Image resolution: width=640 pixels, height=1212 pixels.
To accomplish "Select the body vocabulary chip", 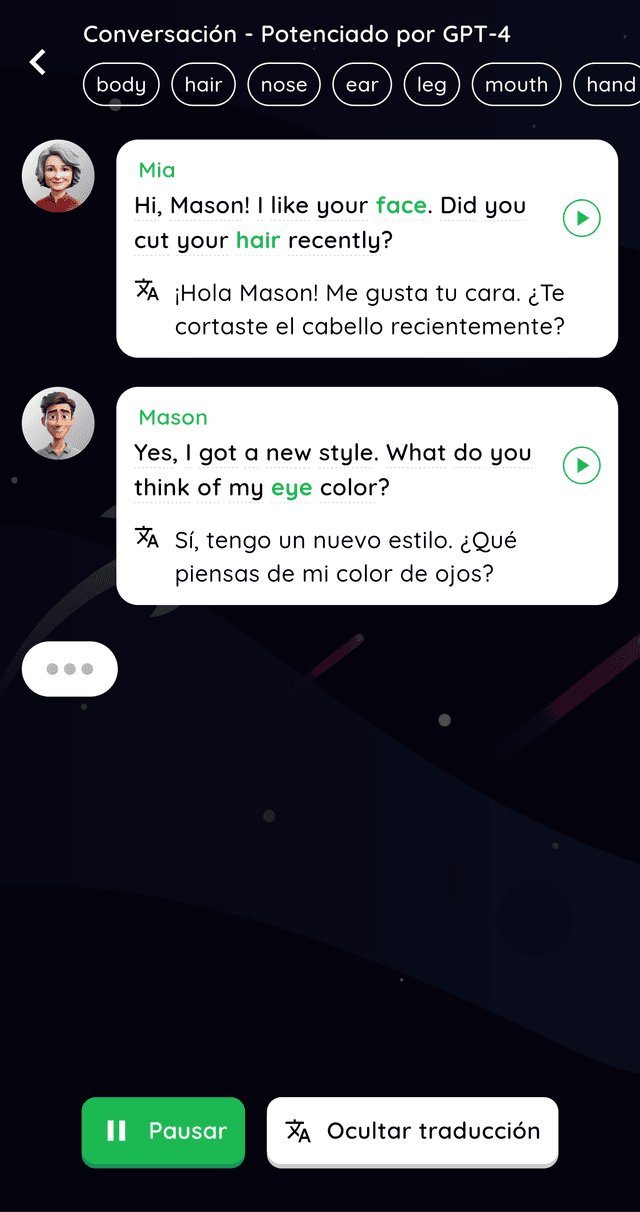I will click(x=121, y=85).
